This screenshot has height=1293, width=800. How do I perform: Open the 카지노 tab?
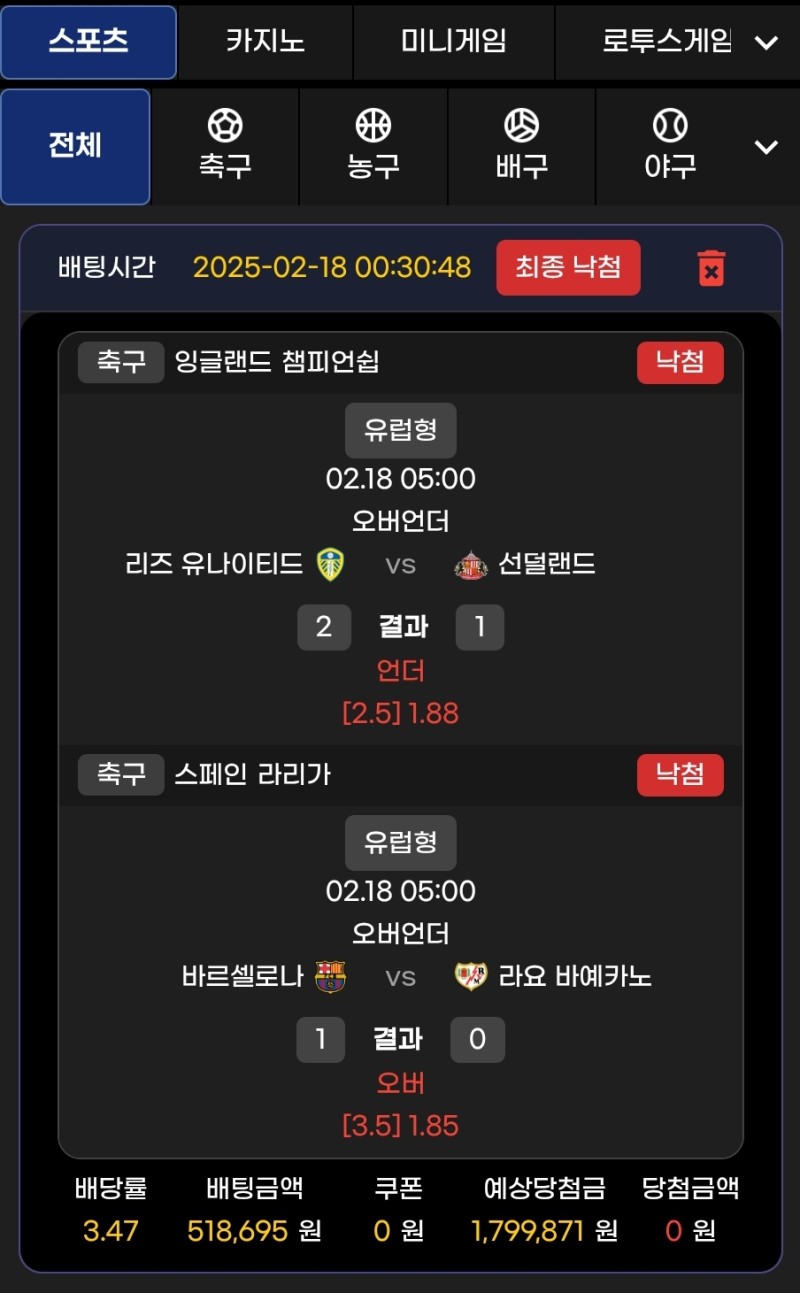click(x=264, y=42)
